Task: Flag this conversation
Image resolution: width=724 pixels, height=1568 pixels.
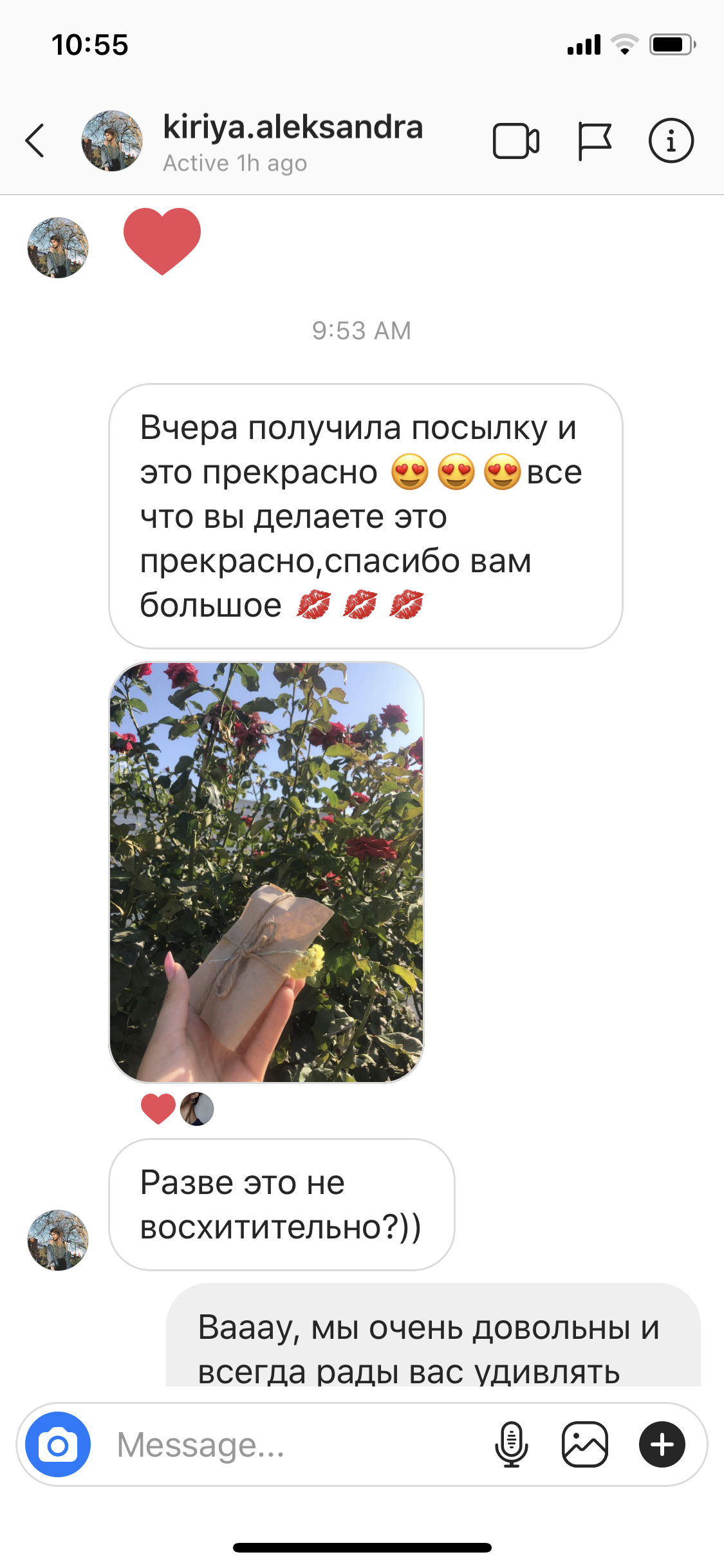Action: pos(593,140)
